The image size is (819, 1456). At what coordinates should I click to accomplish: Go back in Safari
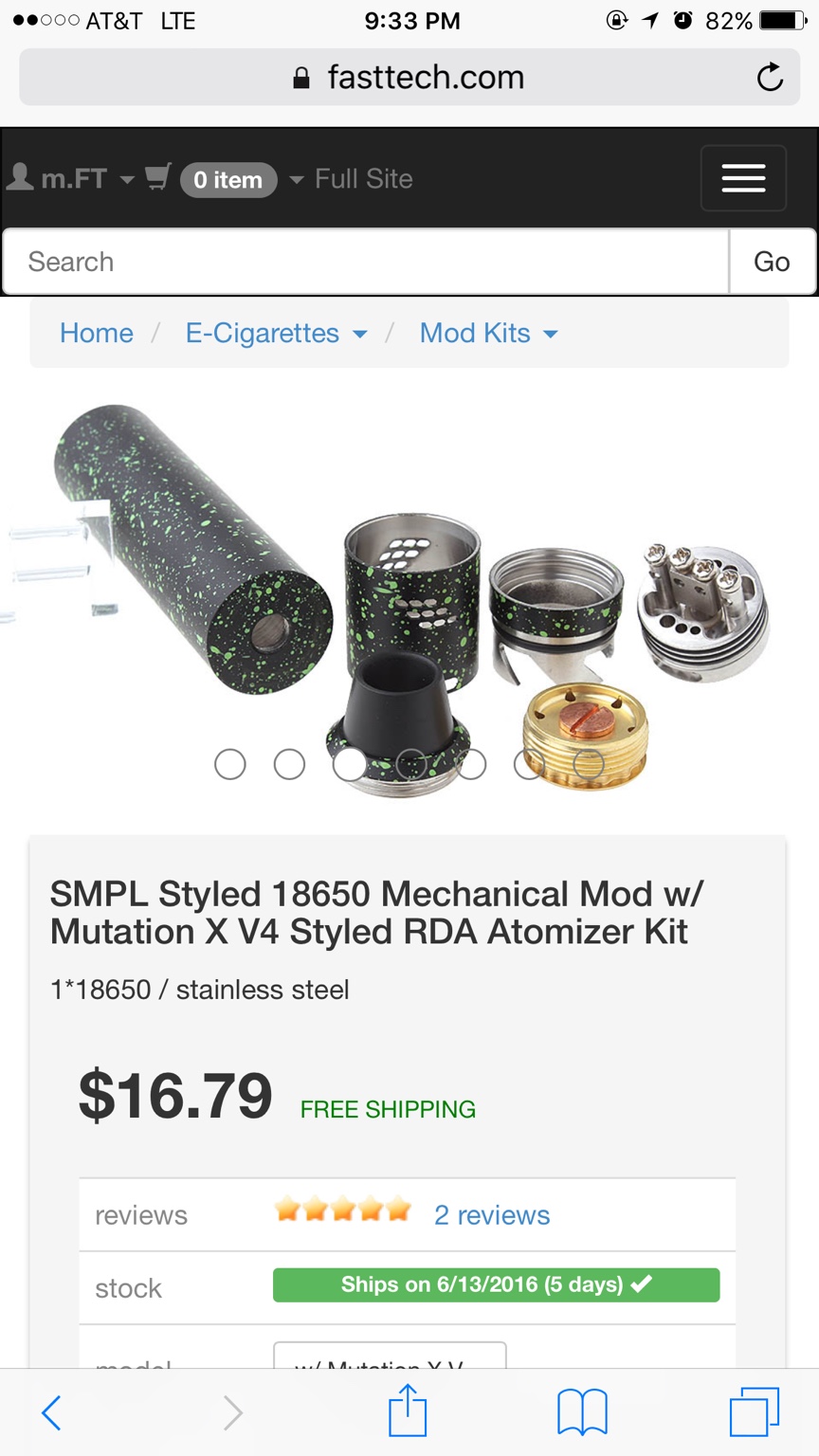point(52,1412)
